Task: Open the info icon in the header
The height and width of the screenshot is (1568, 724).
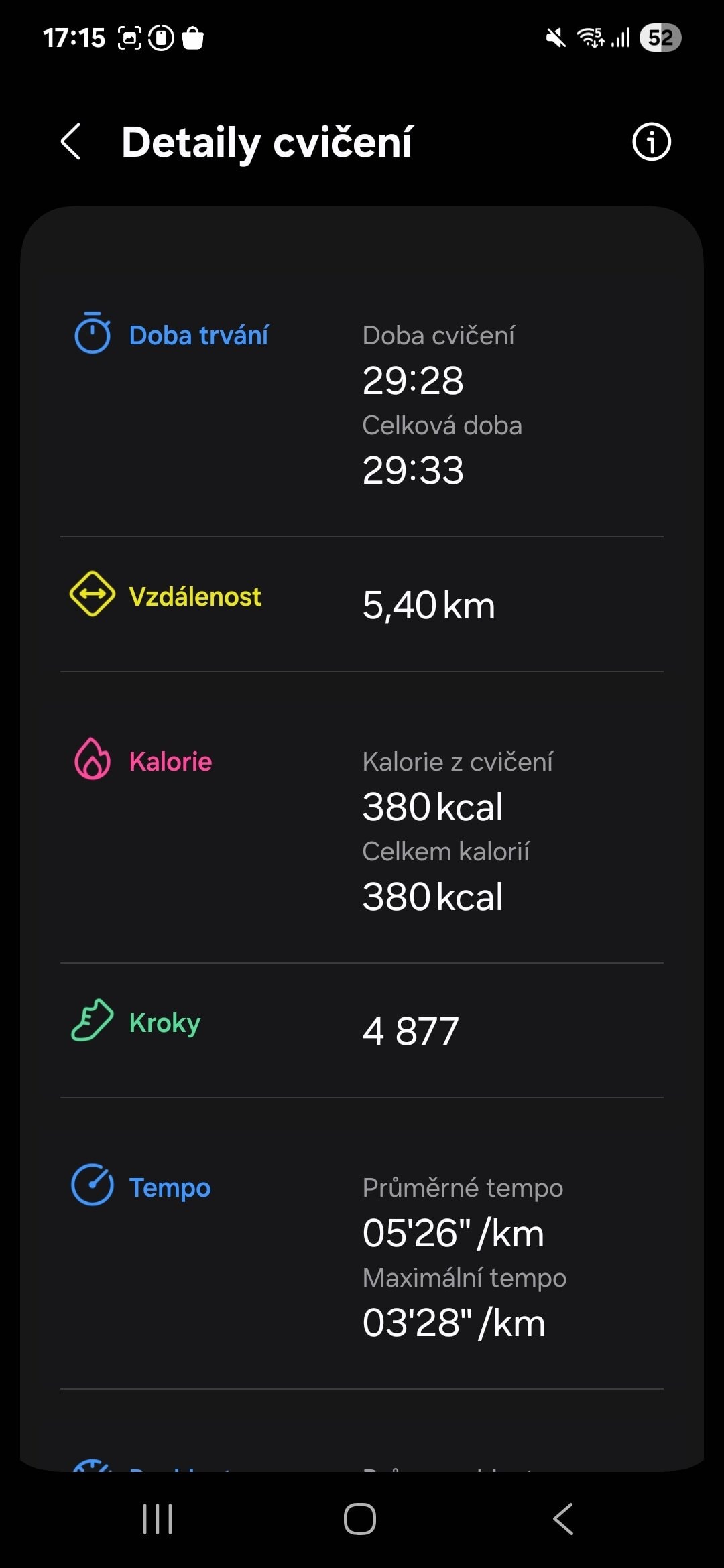Action: click(x=651, y=142)
